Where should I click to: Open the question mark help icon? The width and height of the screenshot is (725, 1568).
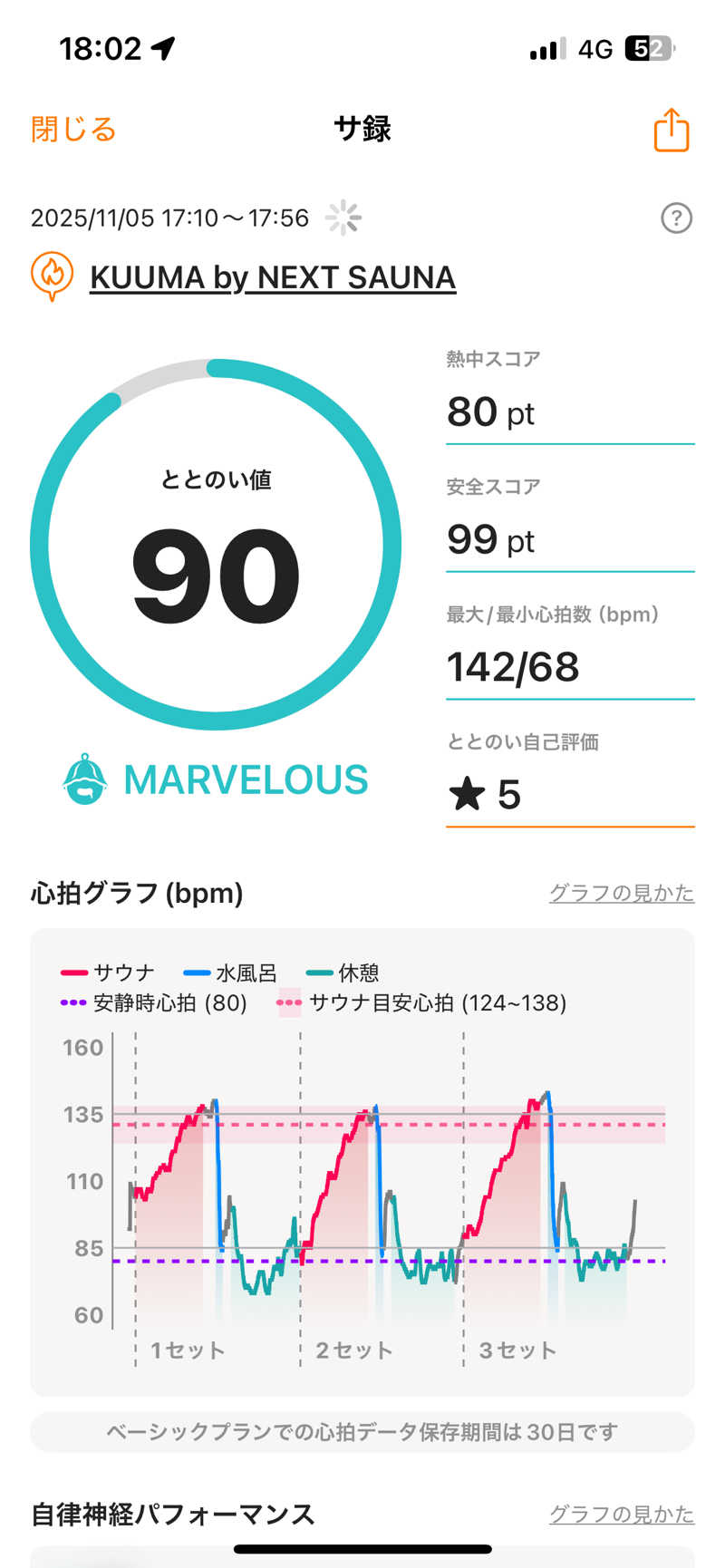[676, 218]
